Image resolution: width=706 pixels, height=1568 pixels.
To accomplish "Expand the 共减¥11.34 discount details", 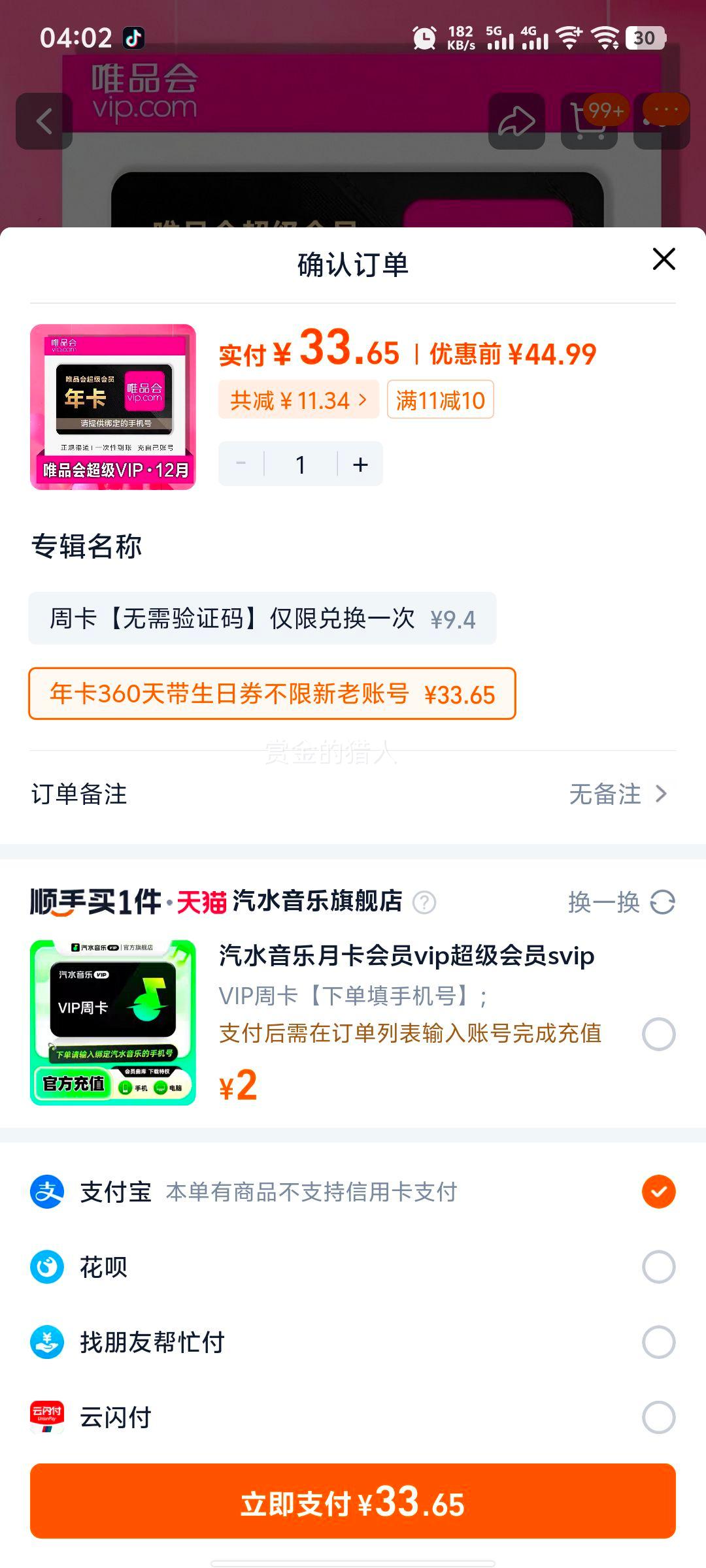I will pyautogui.click(x=297, y=400).
